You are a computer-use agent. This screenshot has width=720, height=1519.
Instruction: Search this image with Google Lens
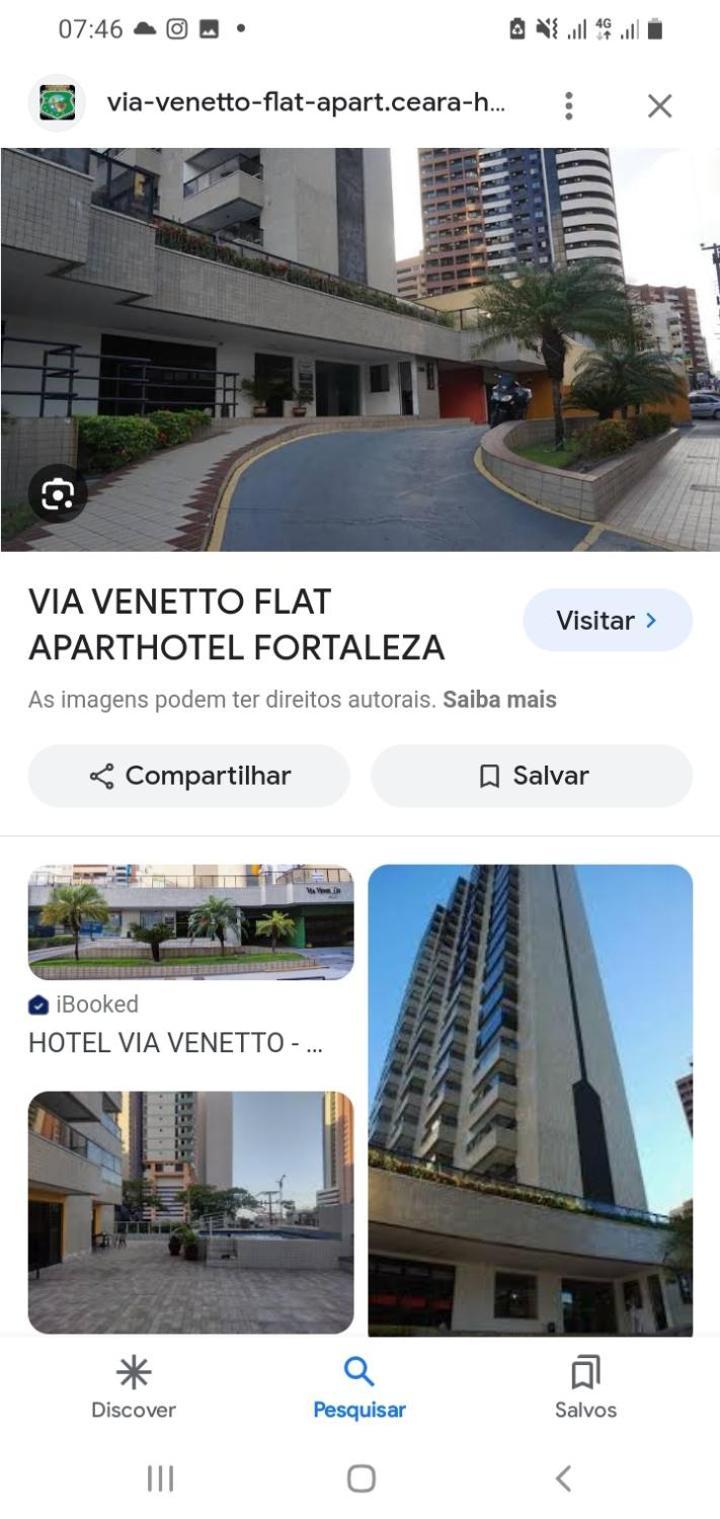[57, 494]
